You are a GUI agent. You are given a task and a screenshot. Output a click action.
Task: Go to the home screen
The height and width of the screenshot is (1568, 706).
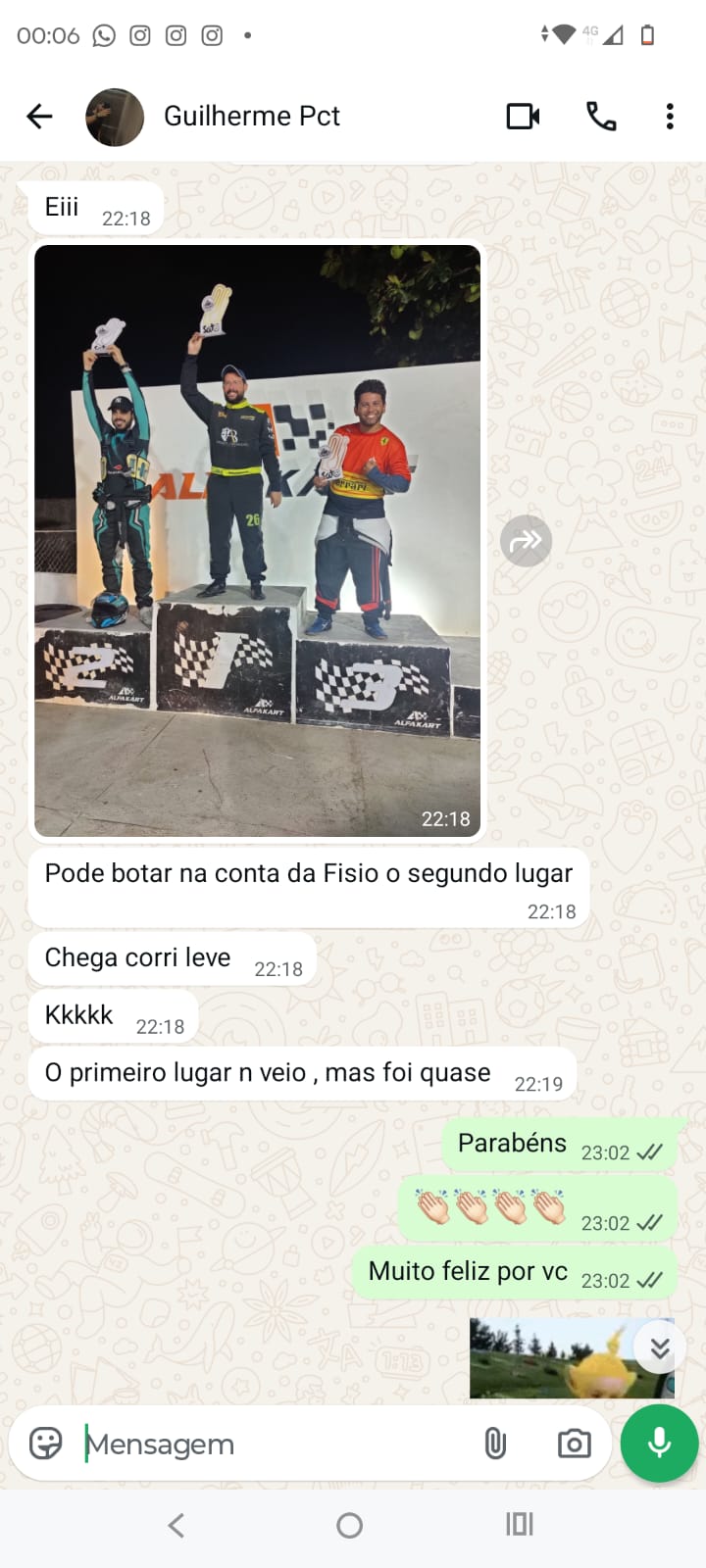pos(349,1525)
